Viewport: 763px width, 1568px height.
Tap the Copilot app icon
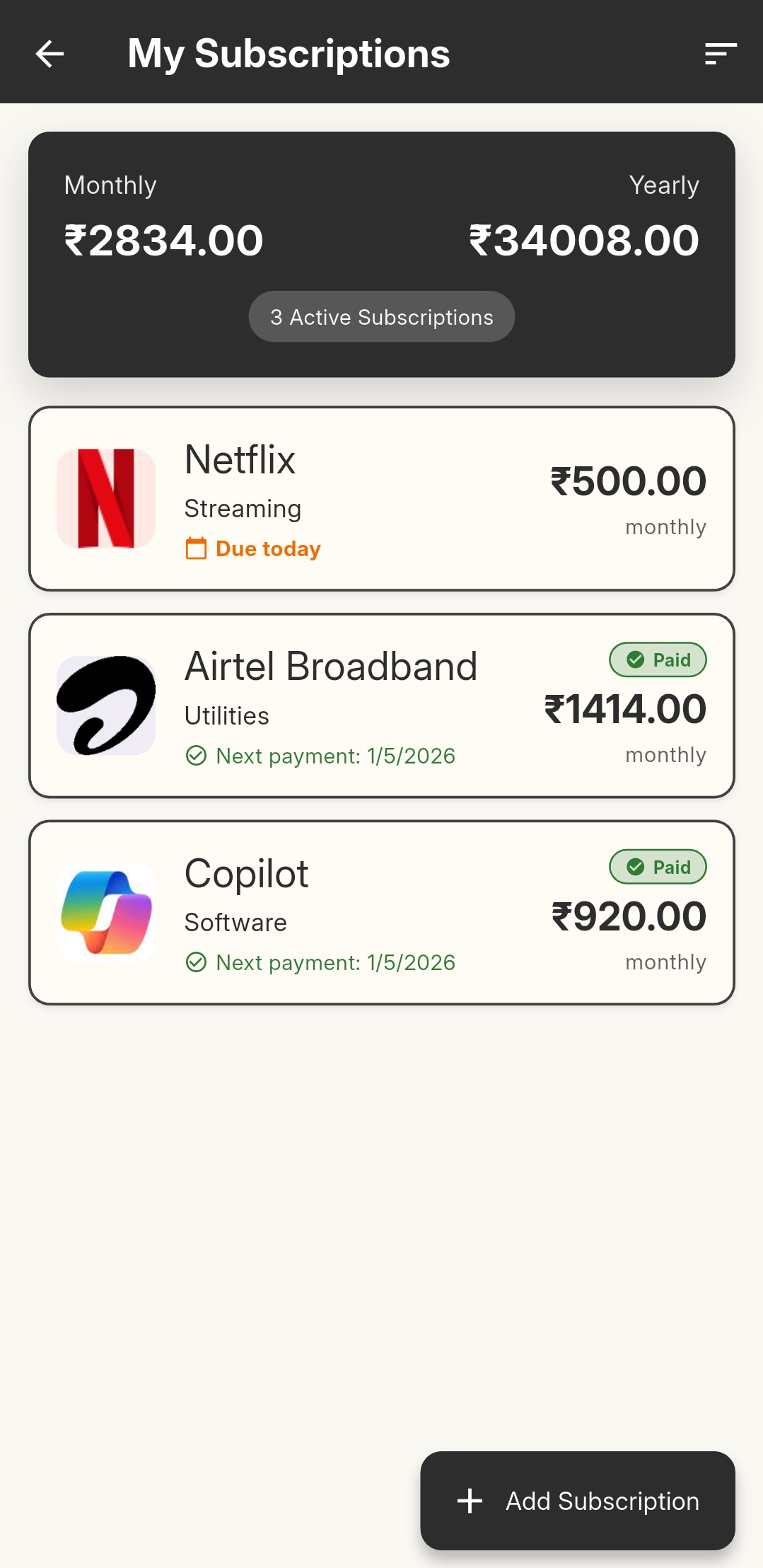pyautogui.click(x=105, y=911)
